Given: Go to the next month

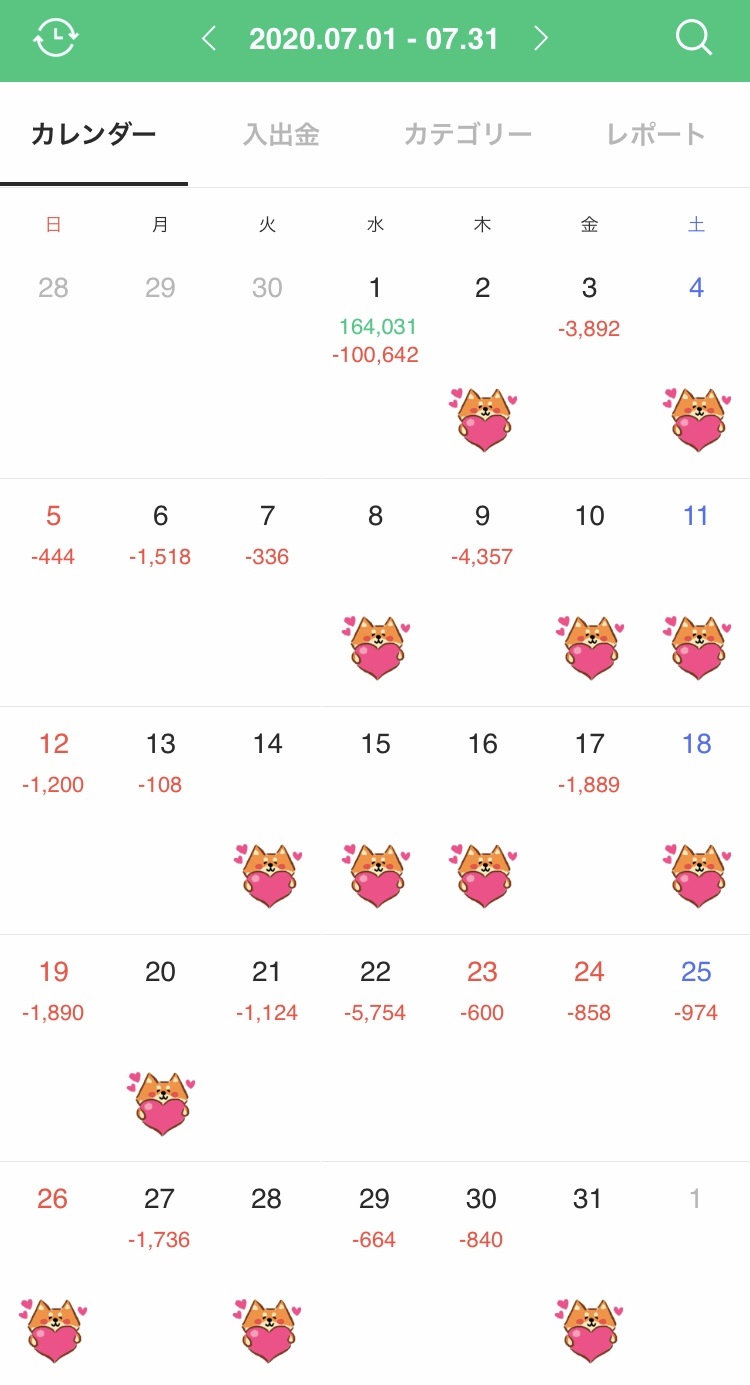Looking at the screenshot, I should (541, 39).
